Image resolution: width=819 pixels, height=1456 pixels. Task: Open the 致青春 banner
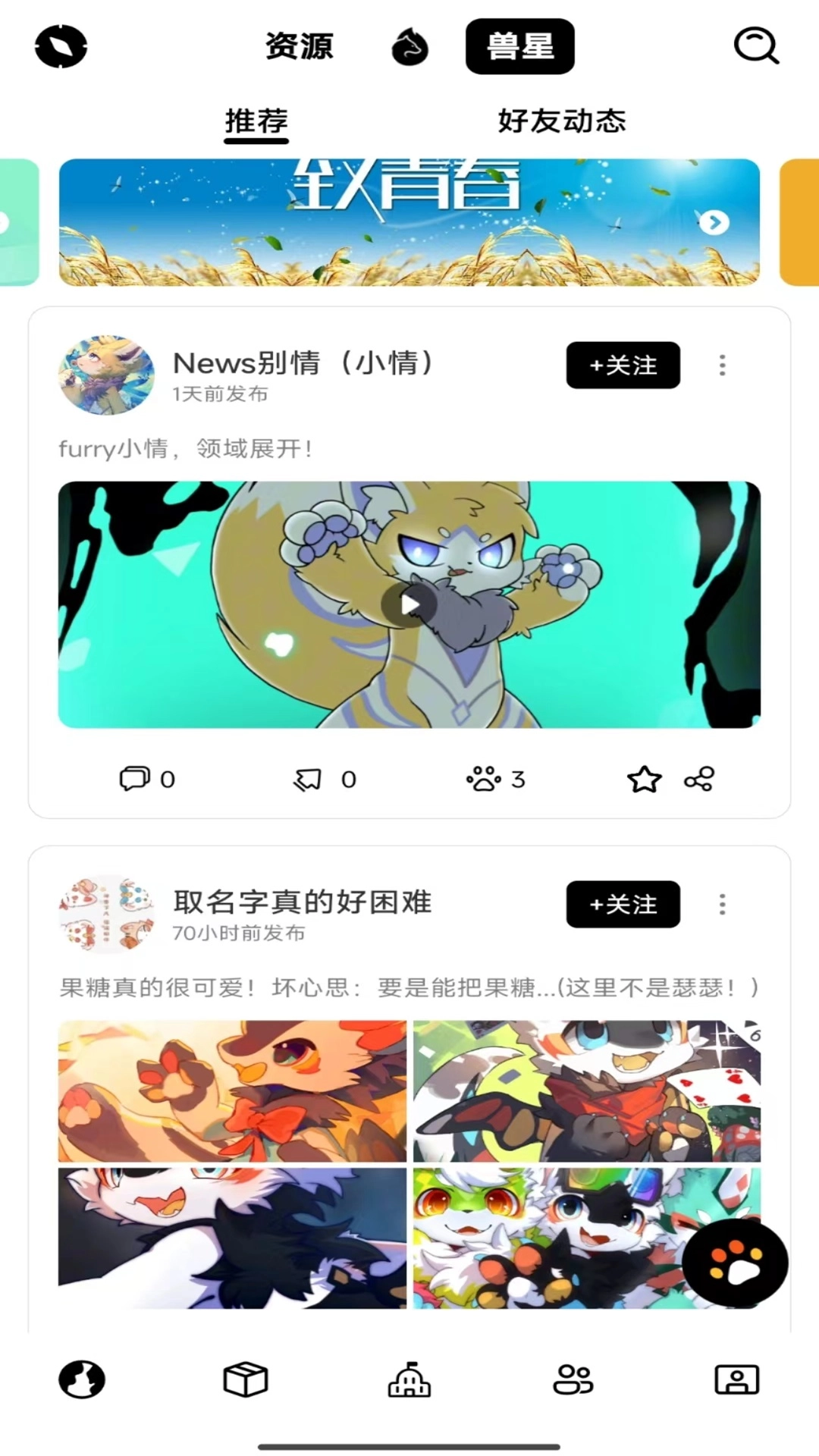[409, 222]
